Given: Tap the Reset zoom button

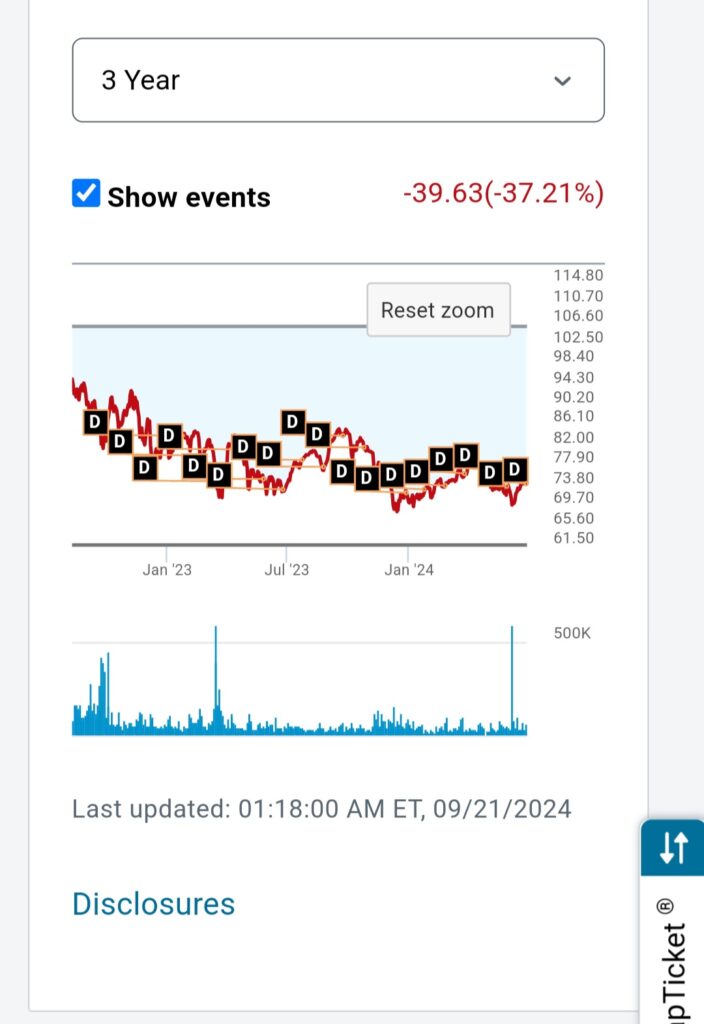Looking at the screenshot, I should (438, 310).
